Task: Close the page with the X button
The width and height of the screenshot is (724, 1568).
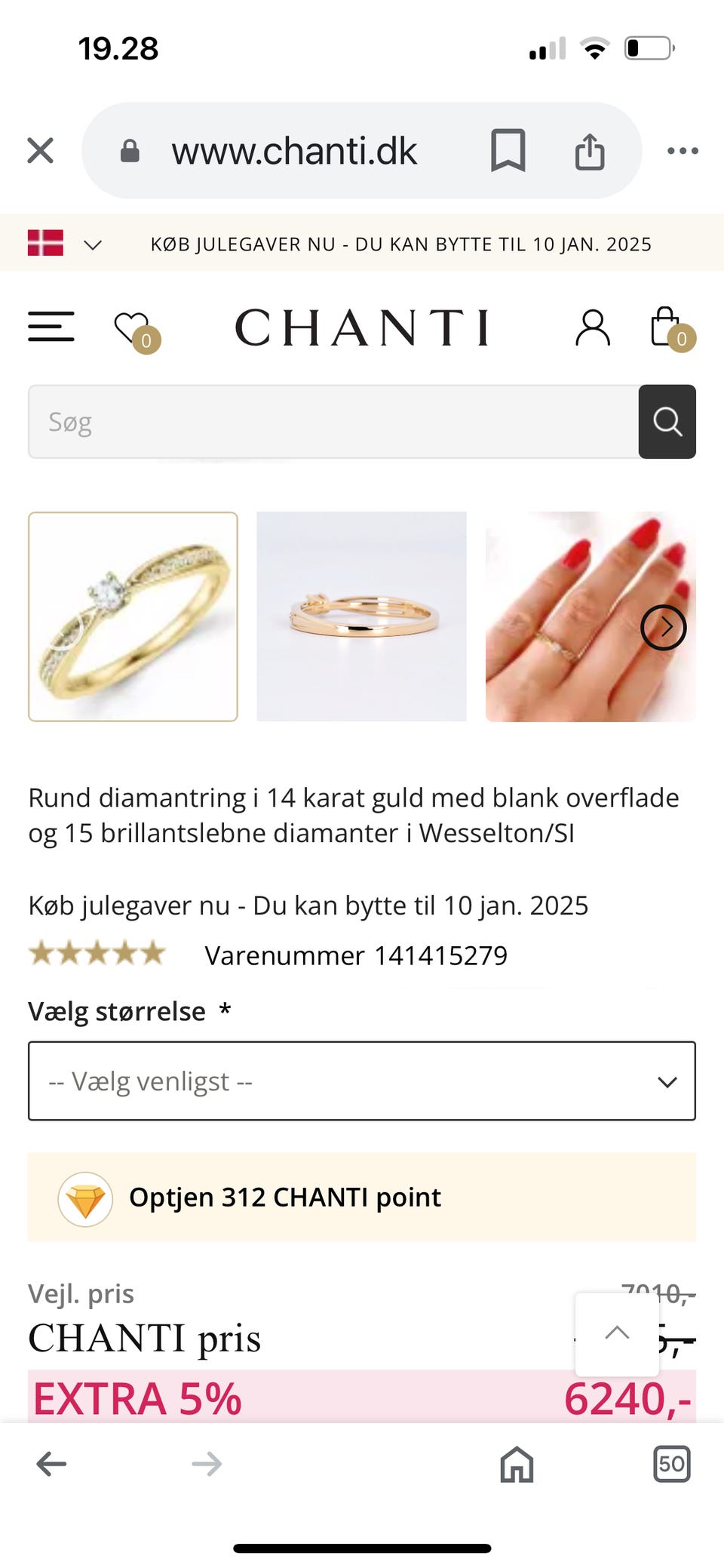Action: coord(41,150)
